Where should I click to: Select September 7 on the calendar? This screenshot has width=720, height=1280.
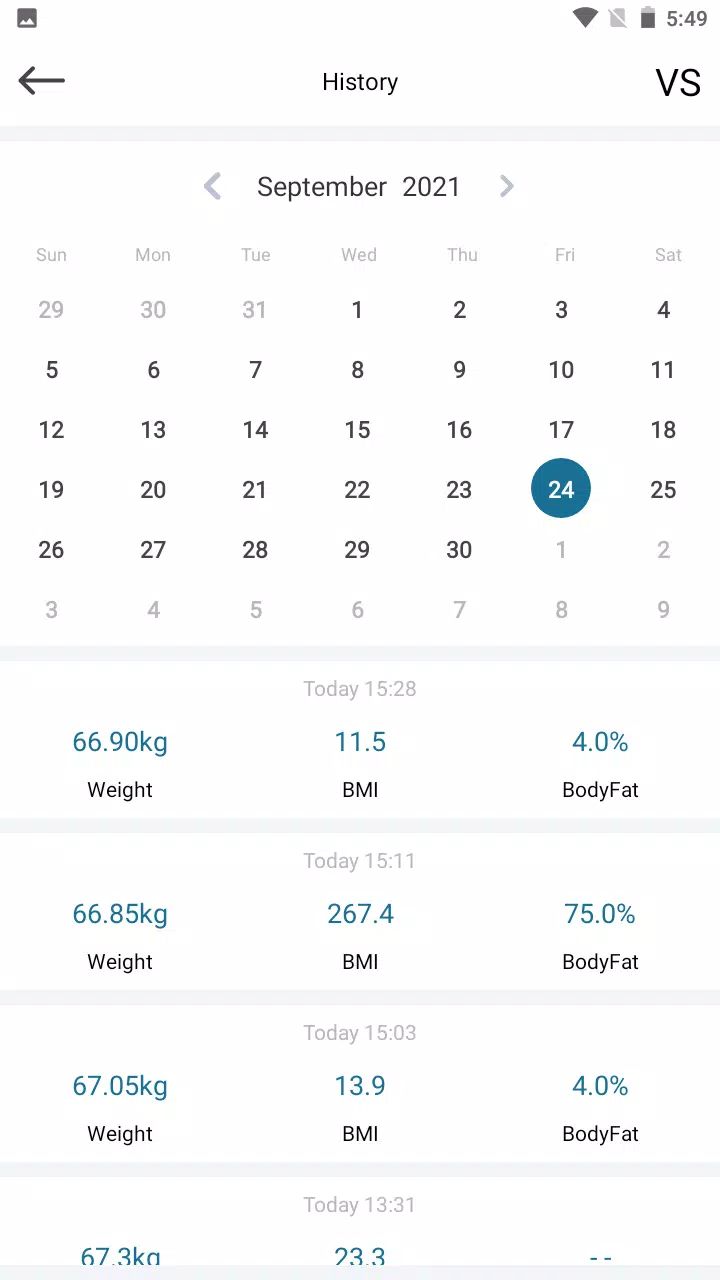point(255,370)
